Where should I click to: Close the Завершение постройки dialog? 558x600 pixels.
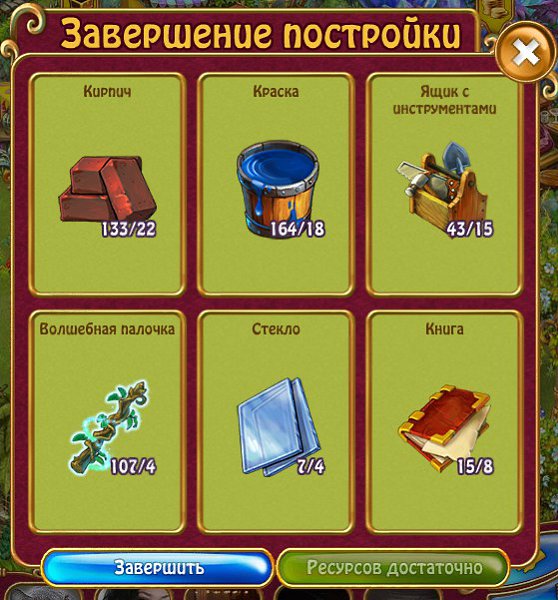pyautogui.click(x=526, y=52)
